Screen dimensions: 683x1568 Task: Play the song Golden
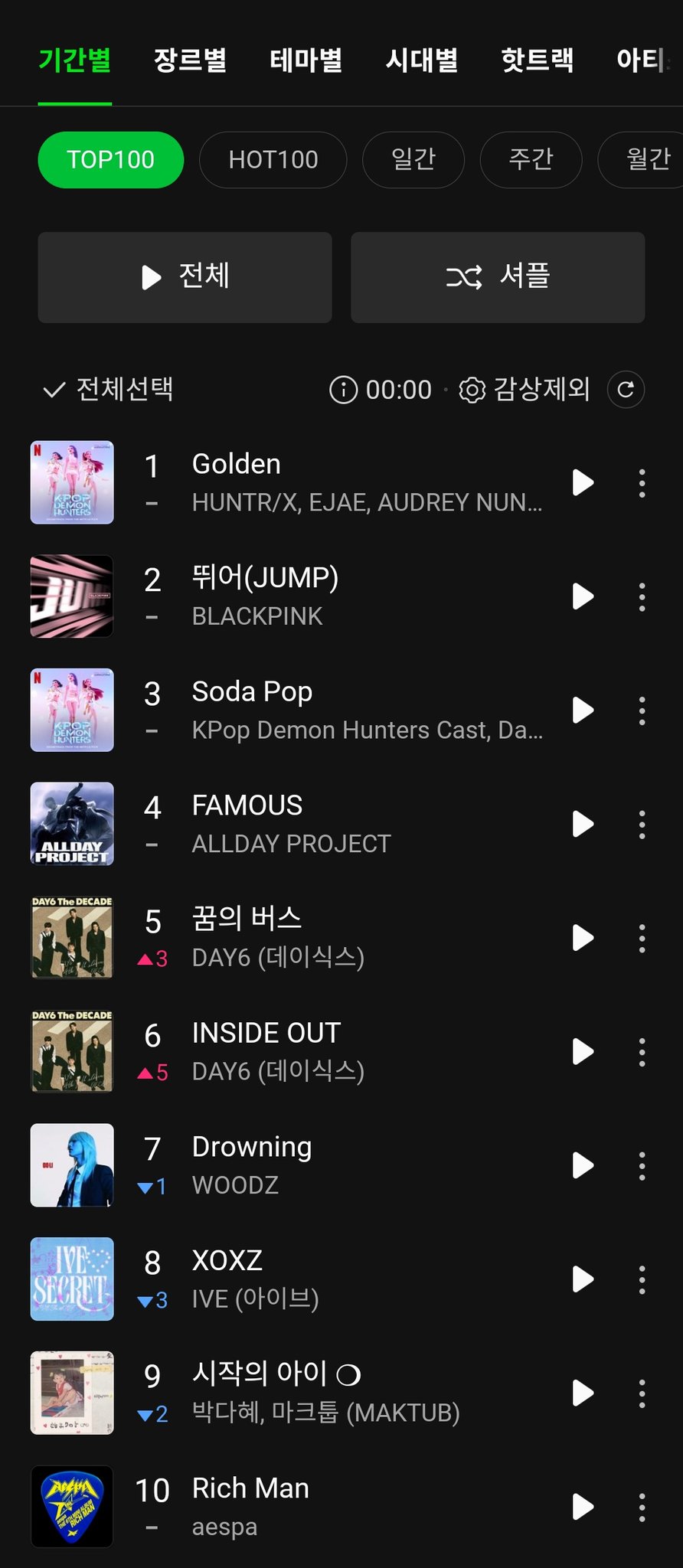point(583,482)
